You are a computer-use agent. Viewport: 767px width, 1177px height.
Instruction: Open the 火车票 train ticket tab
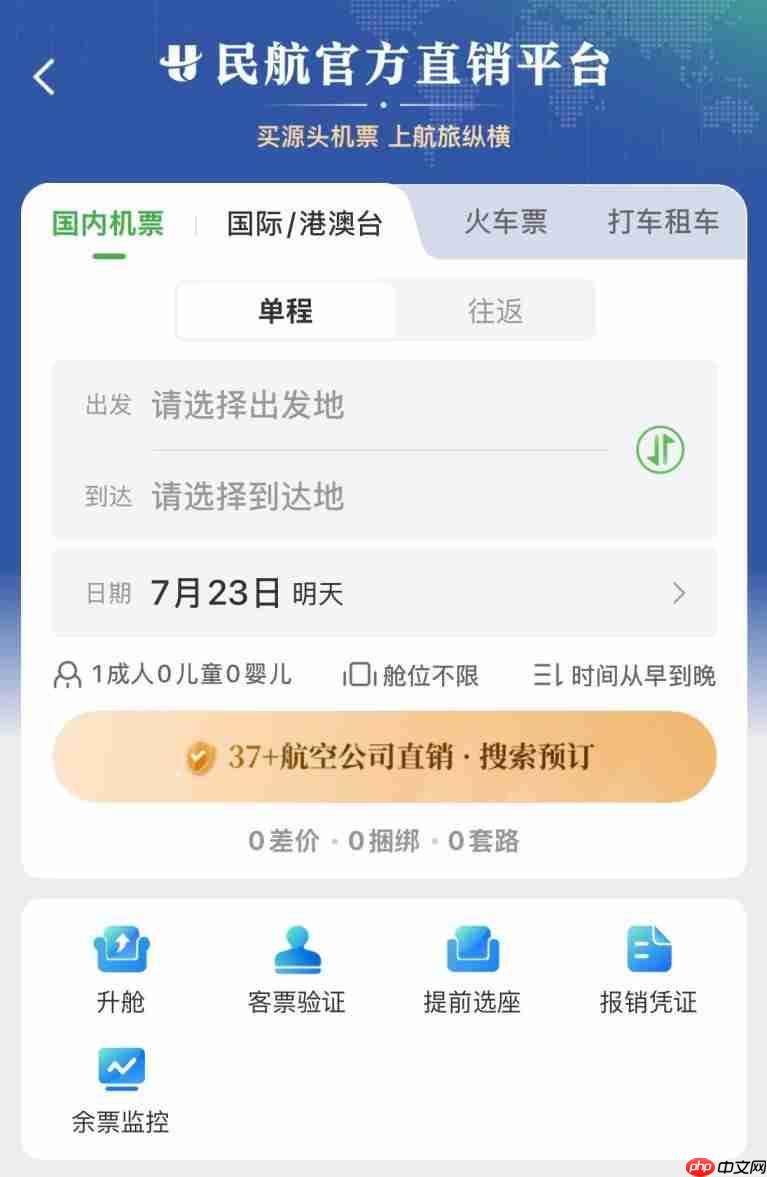point(506,224)
